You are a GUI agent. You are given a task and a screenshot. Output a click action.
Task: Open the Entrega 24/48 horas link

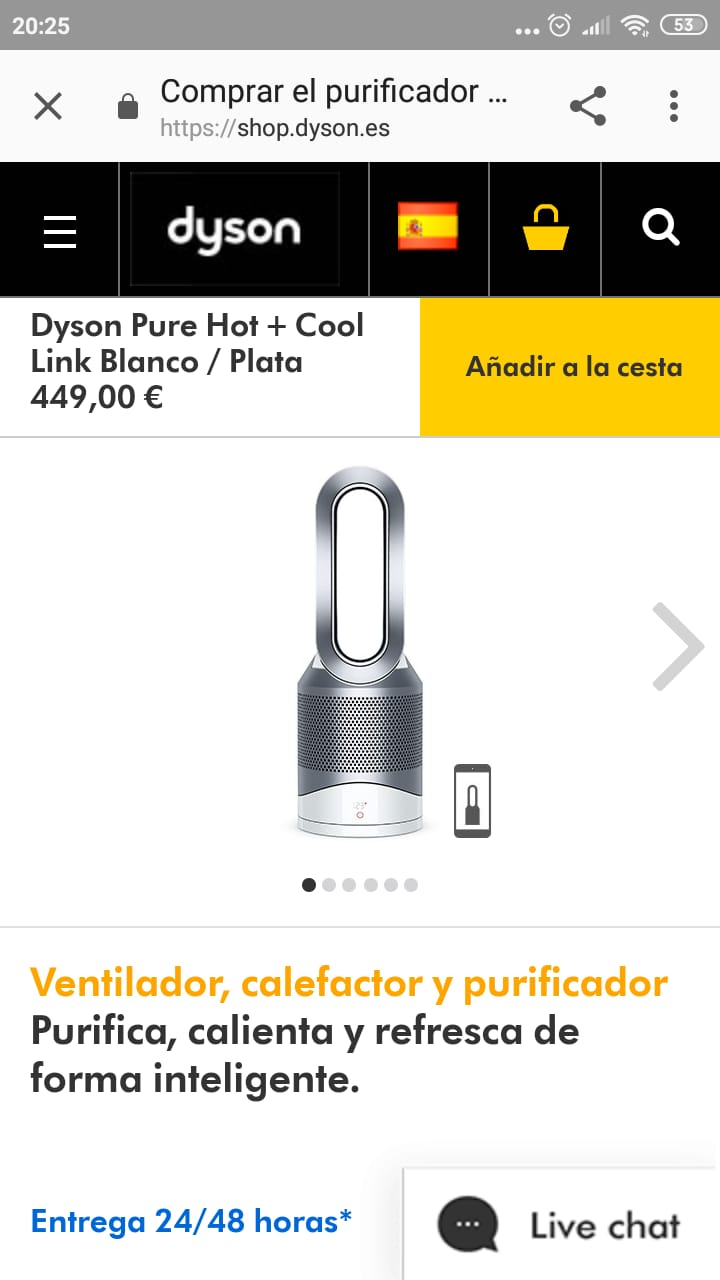click(x=191, y=1221)
